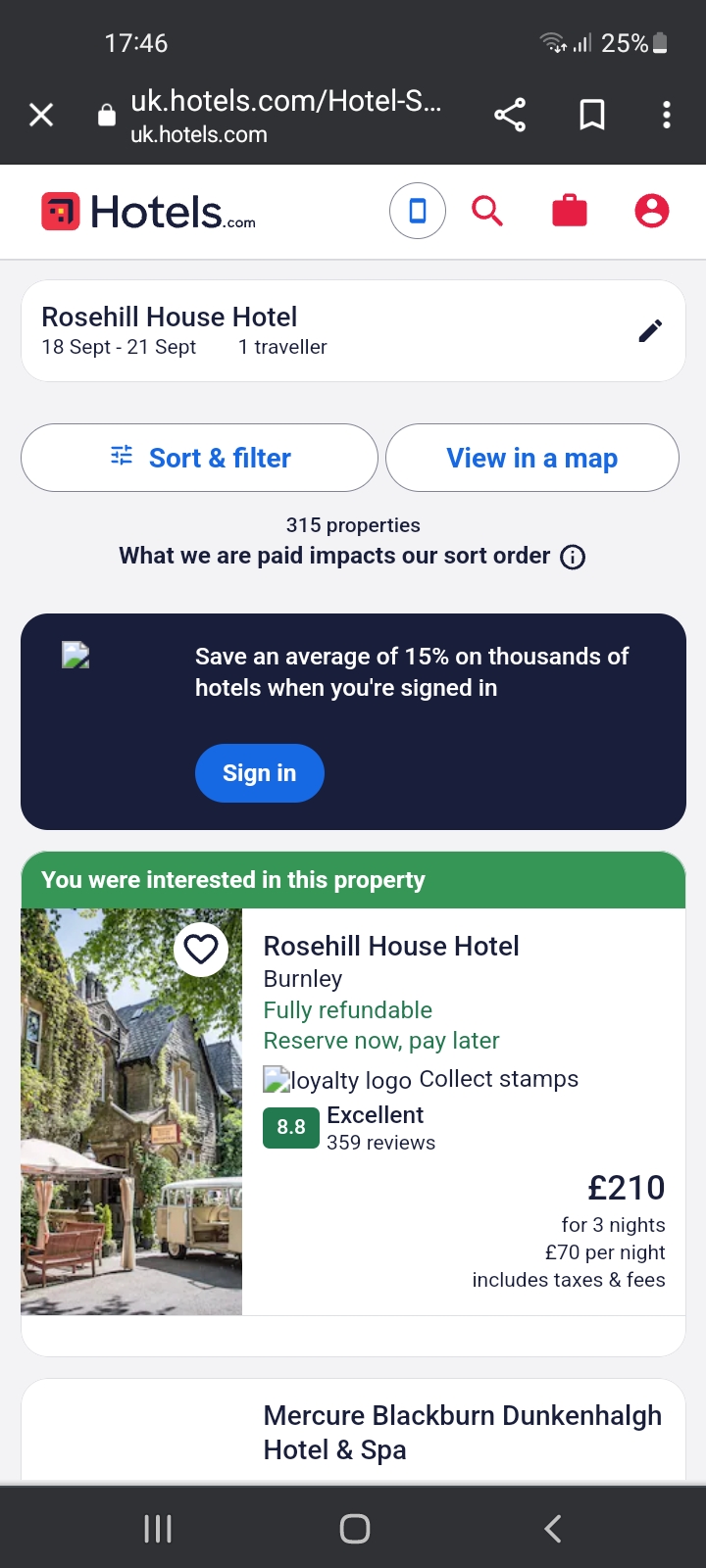Close the browser custom tab
The height and width of the screenshot is (1568, 706).
point(41,116)
